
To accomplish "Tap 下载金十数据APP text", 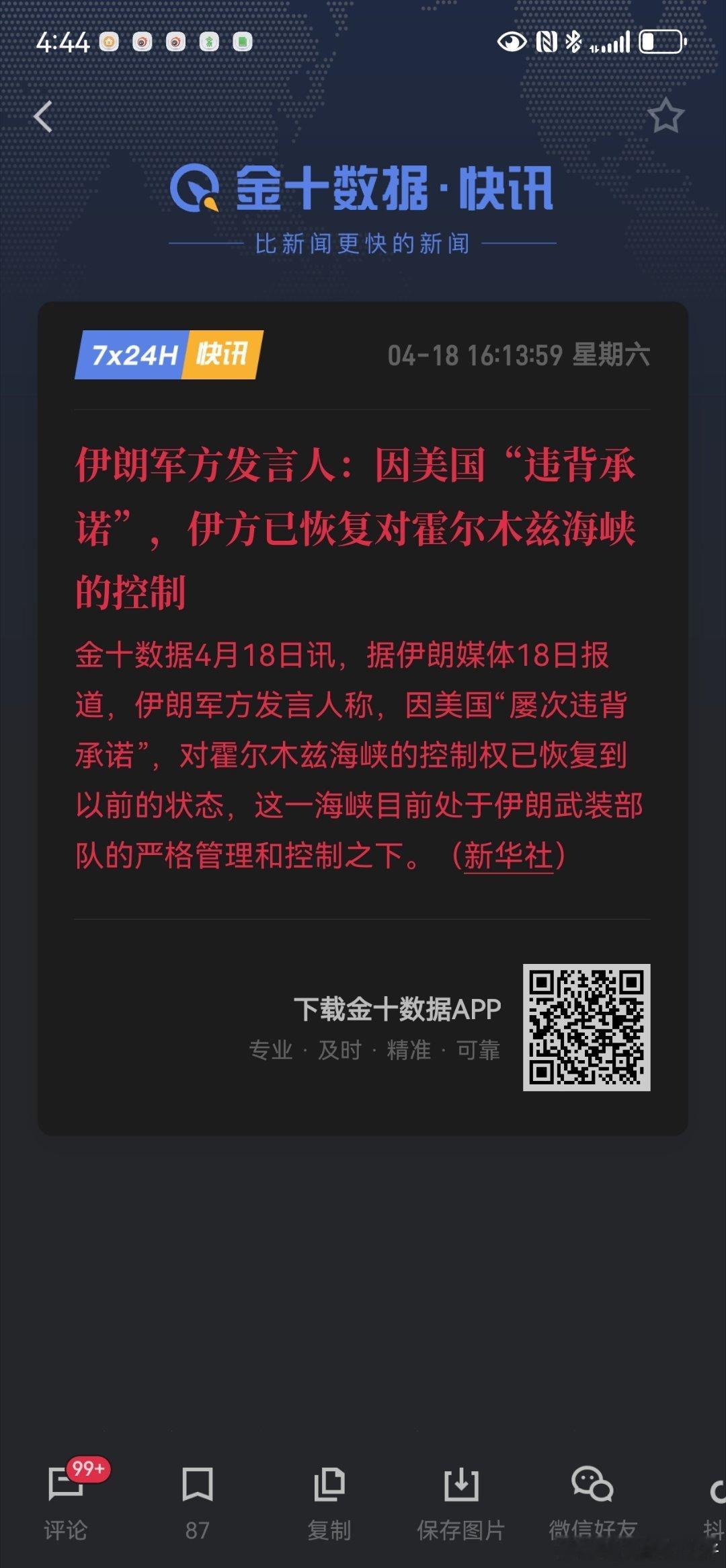I will [398, 1008].
